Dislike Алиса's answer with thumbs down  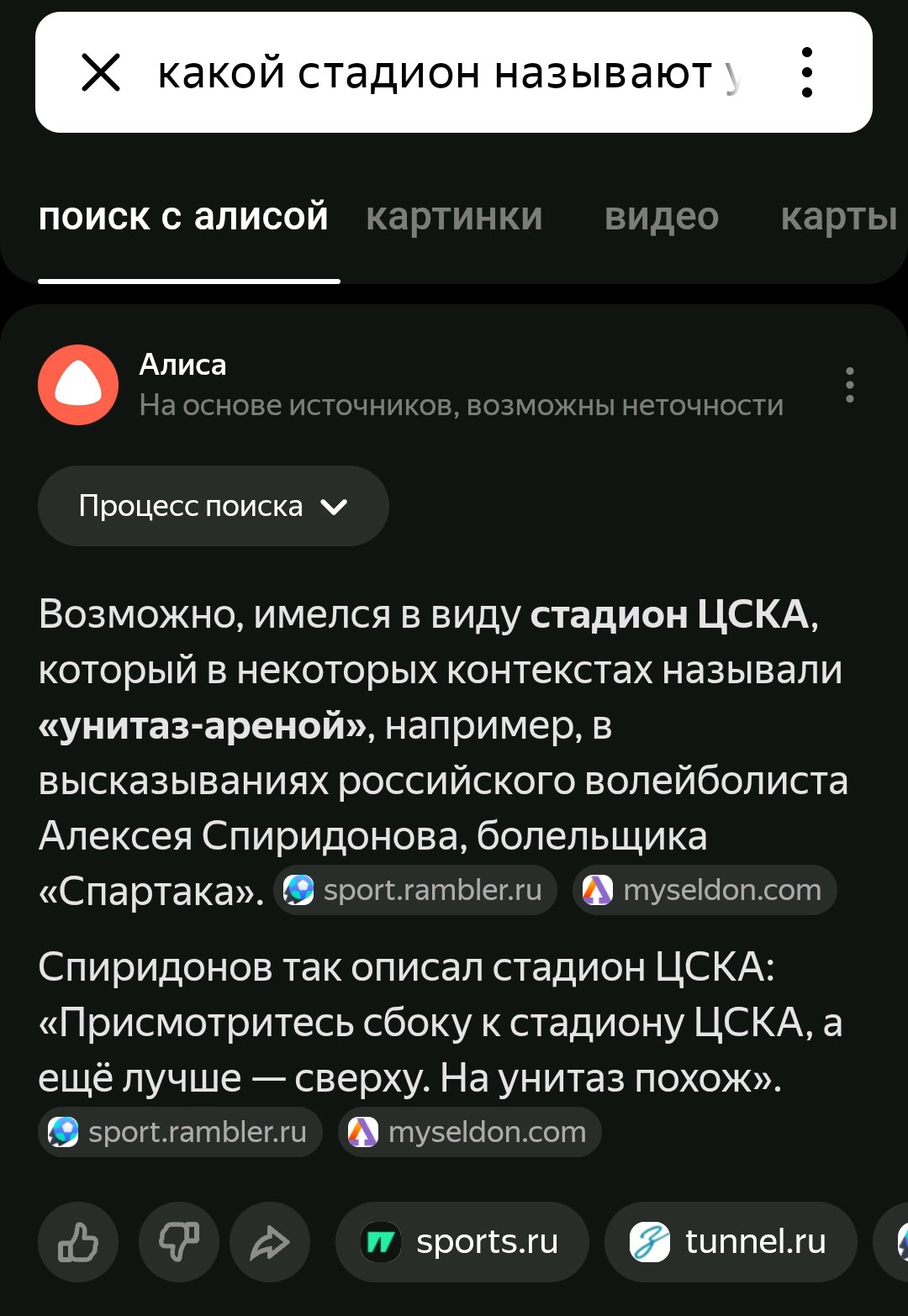click(179, 1242)
